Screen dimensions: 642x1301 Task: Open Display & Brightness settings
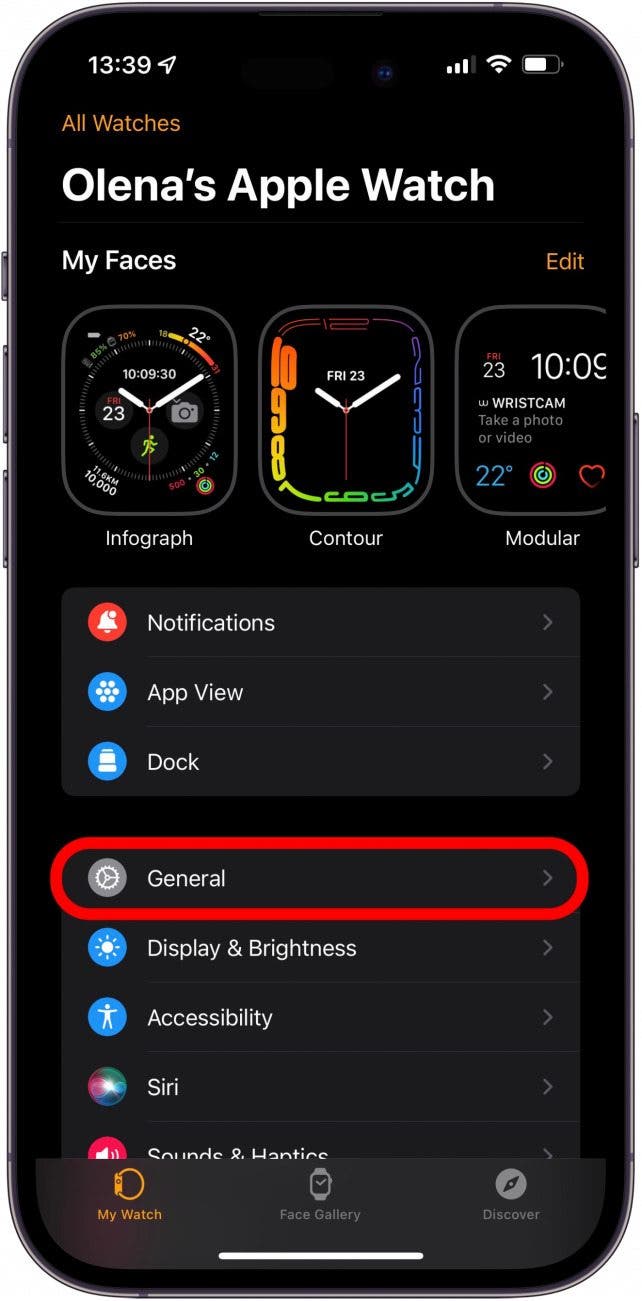coord(320,948)
